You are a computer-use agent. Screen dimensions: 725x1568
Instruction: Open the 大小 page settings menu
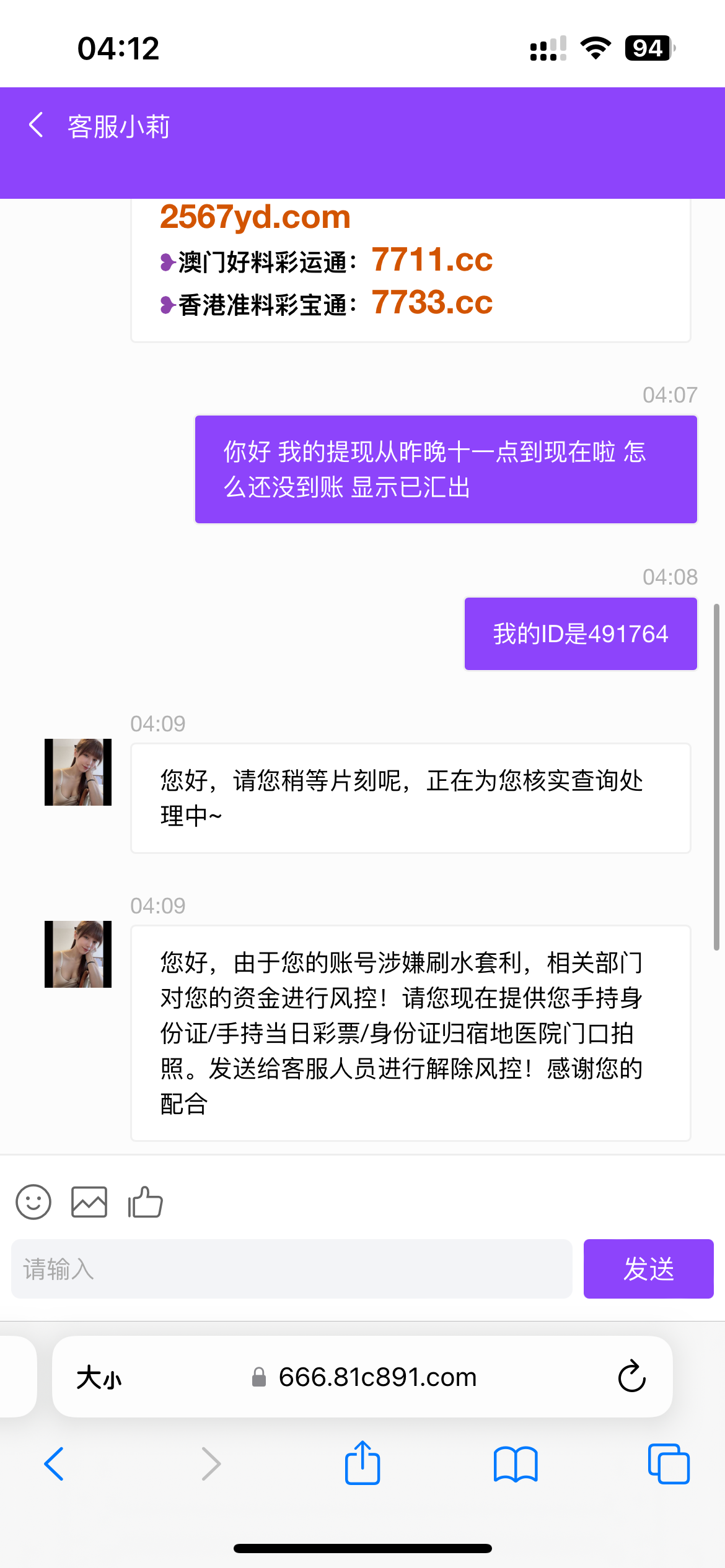point(99,1378)
